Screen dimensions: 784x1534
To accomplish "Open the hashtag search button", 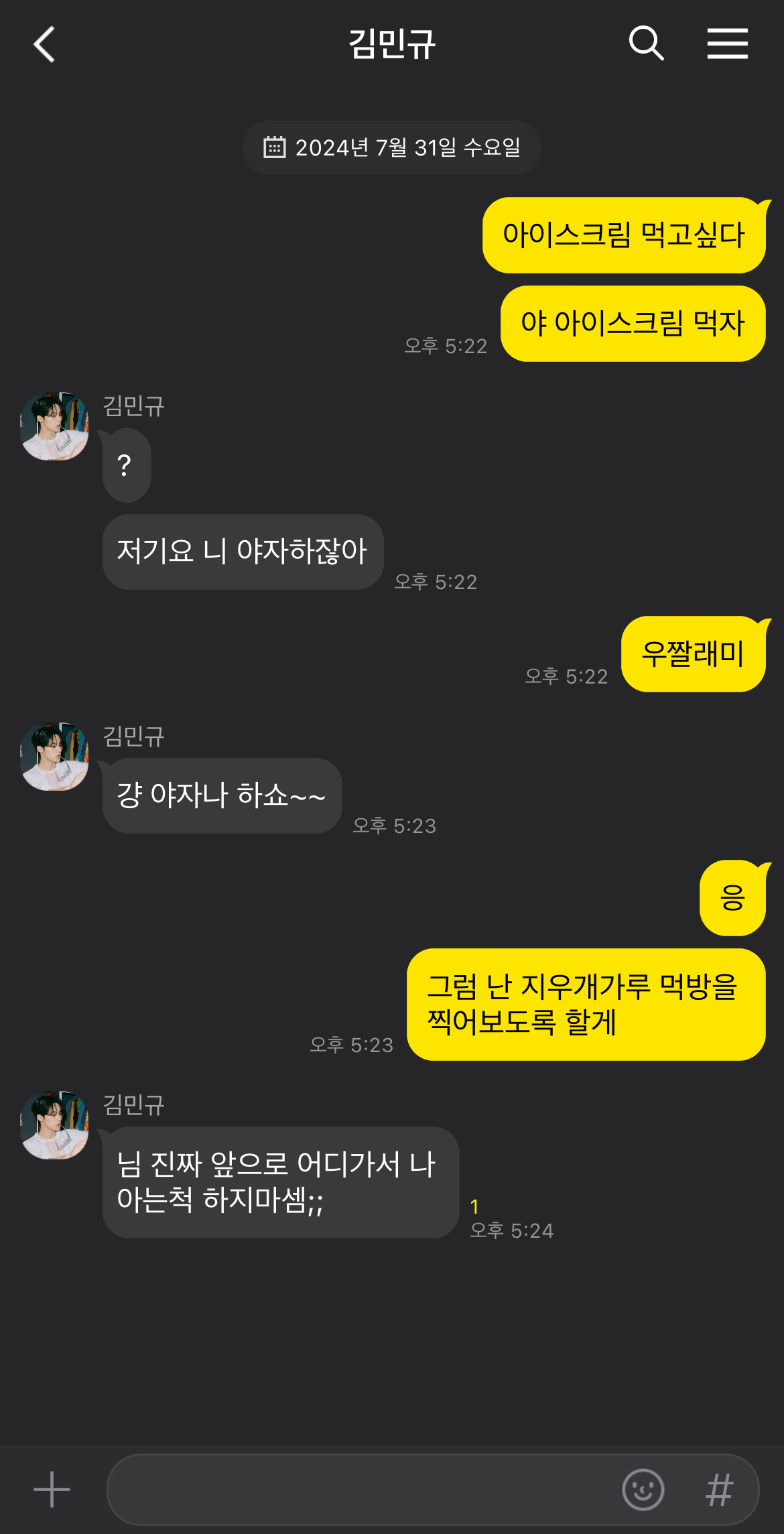I will [720, 1490].
